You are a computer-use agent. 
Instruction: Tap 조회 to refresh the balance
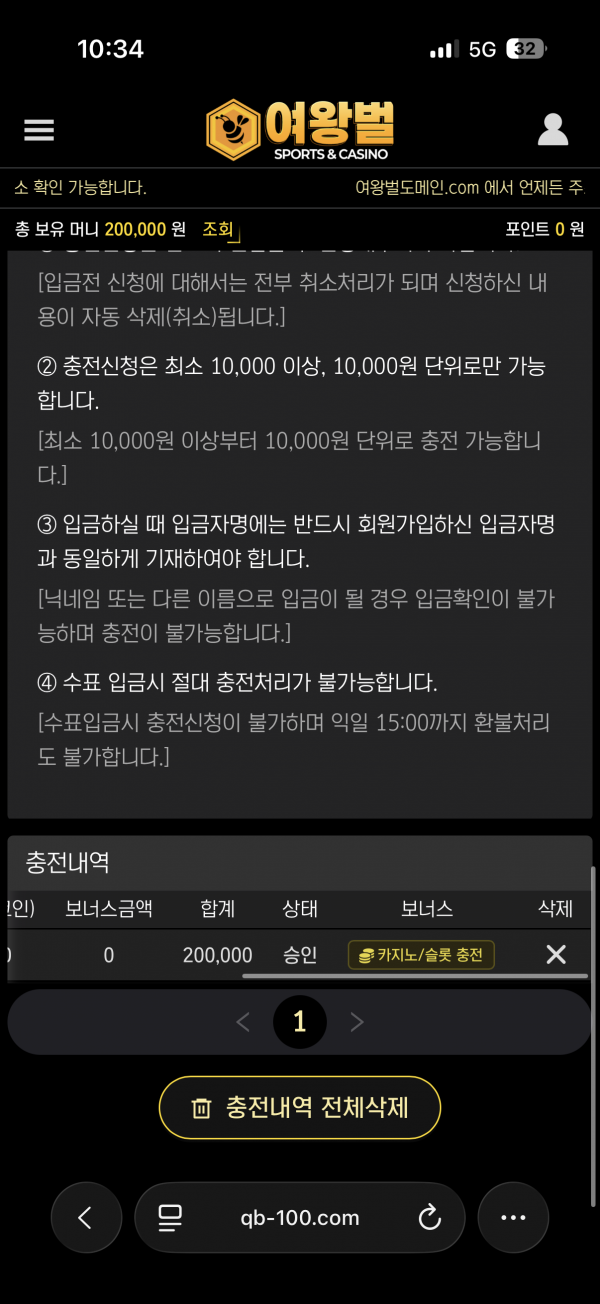click(218, 229)
